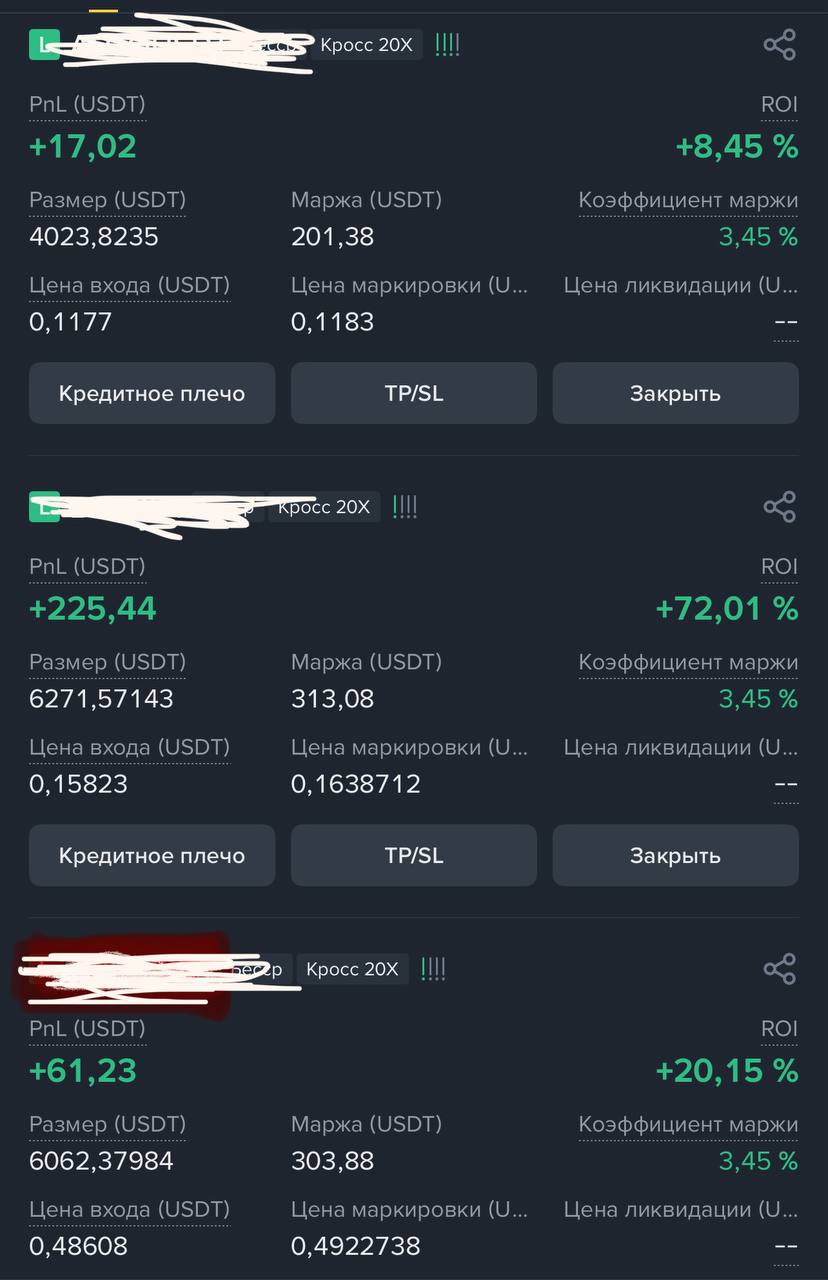Image resolution: width=828 pixels, height=1280 pixels.
Task: Share the position with +17,02 PnL
Action: pyautogui.click(x=779, y=45)
